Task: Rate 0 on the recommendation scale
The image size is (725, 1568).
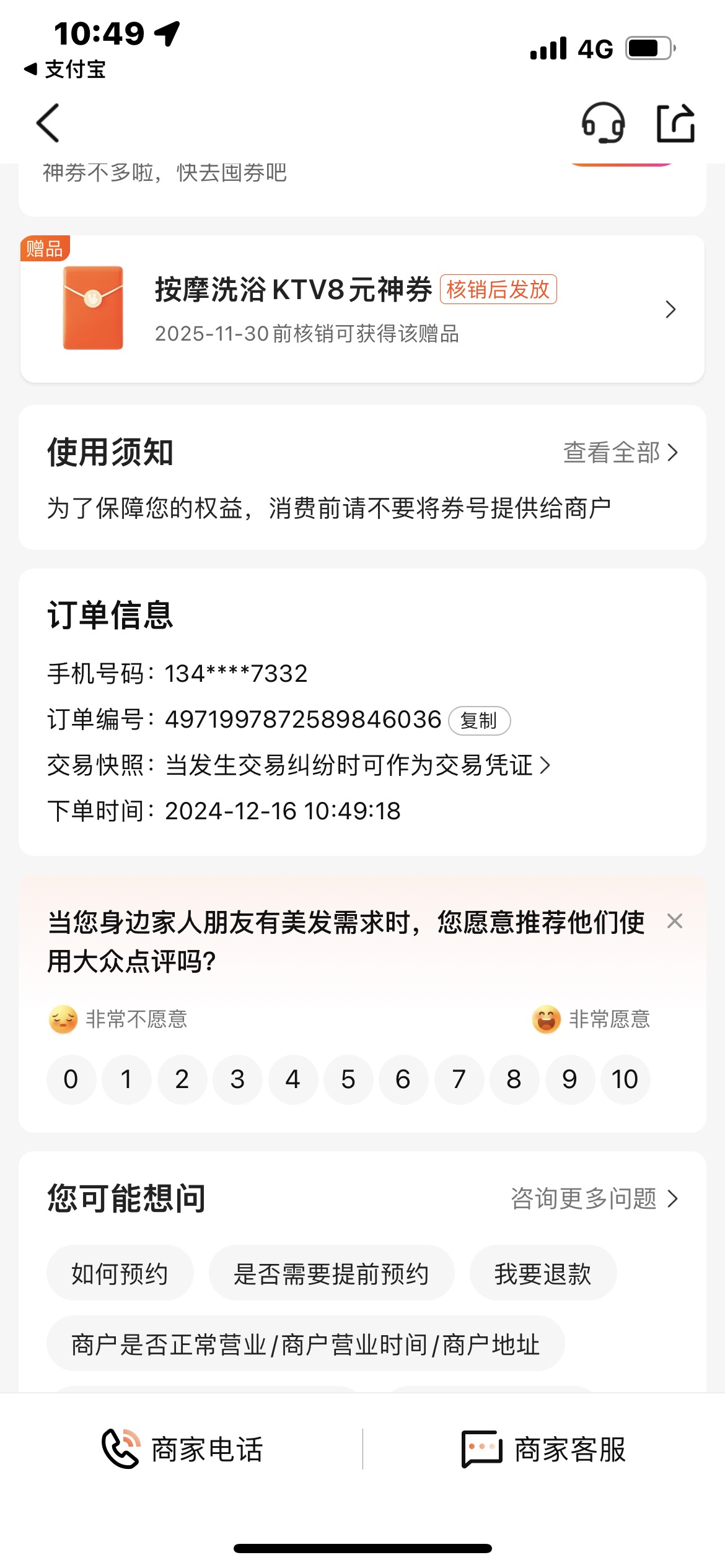Action: click(71, 1079)
